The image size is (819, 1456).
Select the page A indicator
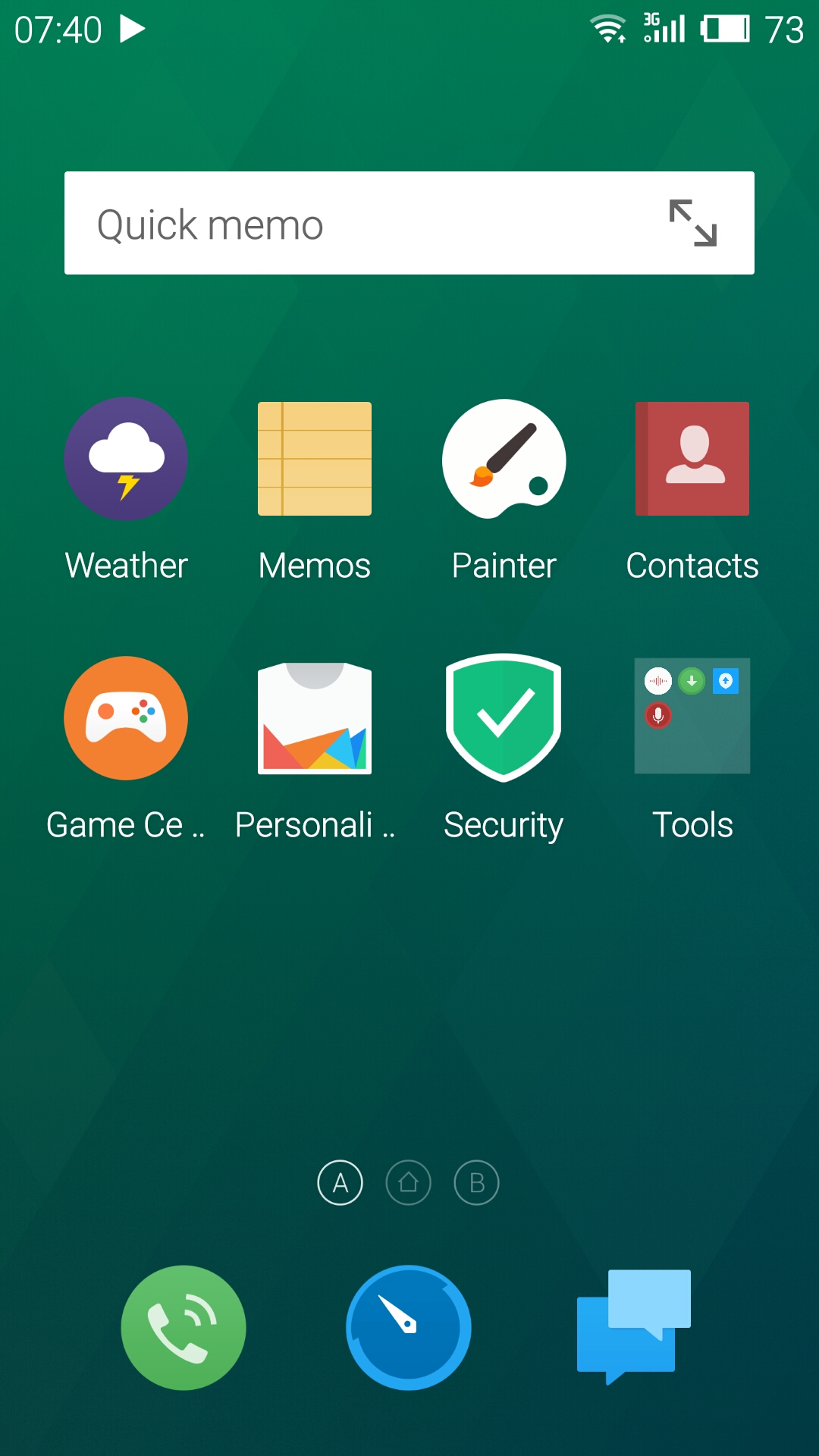[x=340, y=1182]
